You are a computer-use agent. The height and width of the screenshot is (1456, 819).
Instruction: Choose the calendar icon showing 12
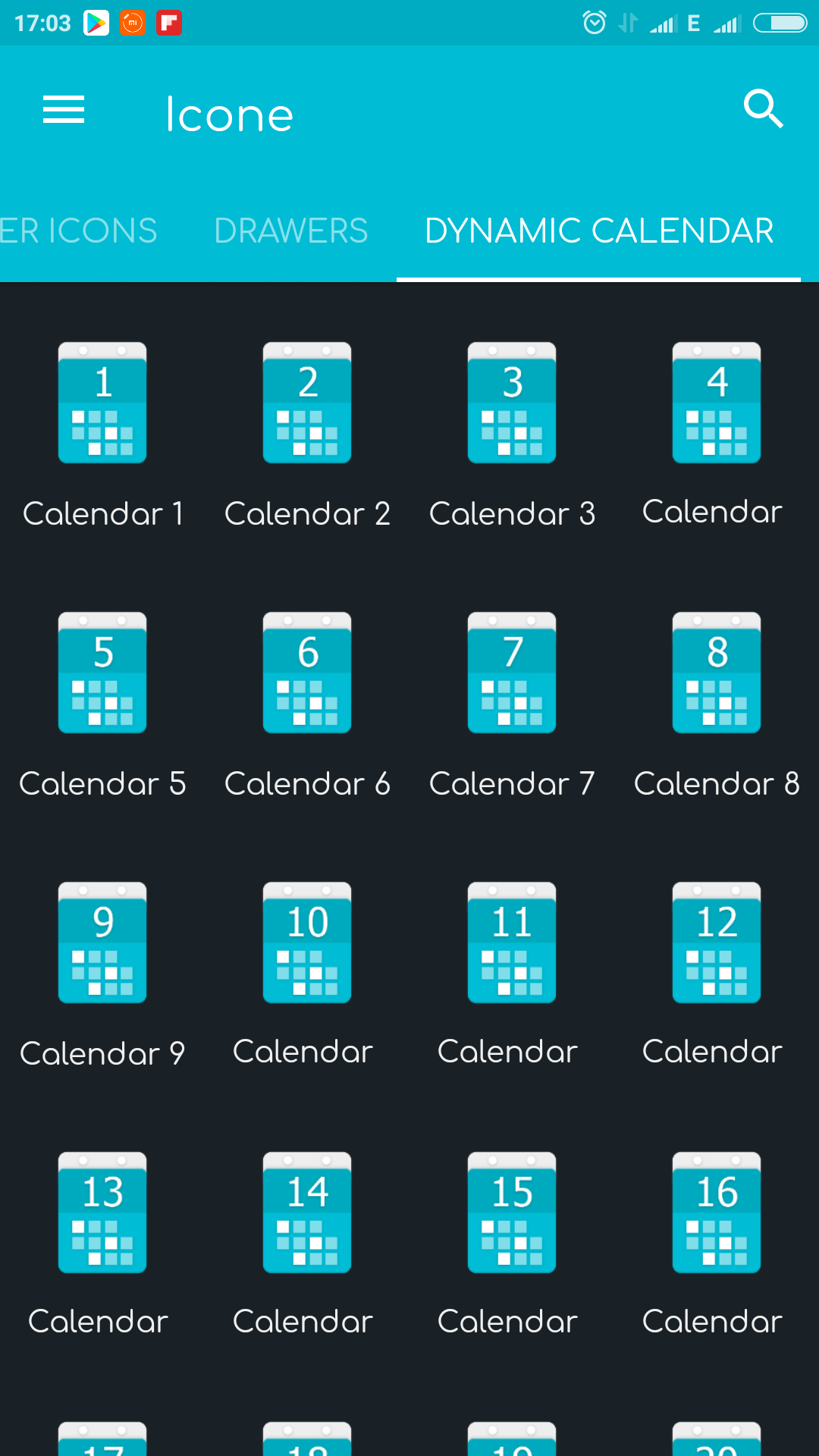tap(717, 943)
